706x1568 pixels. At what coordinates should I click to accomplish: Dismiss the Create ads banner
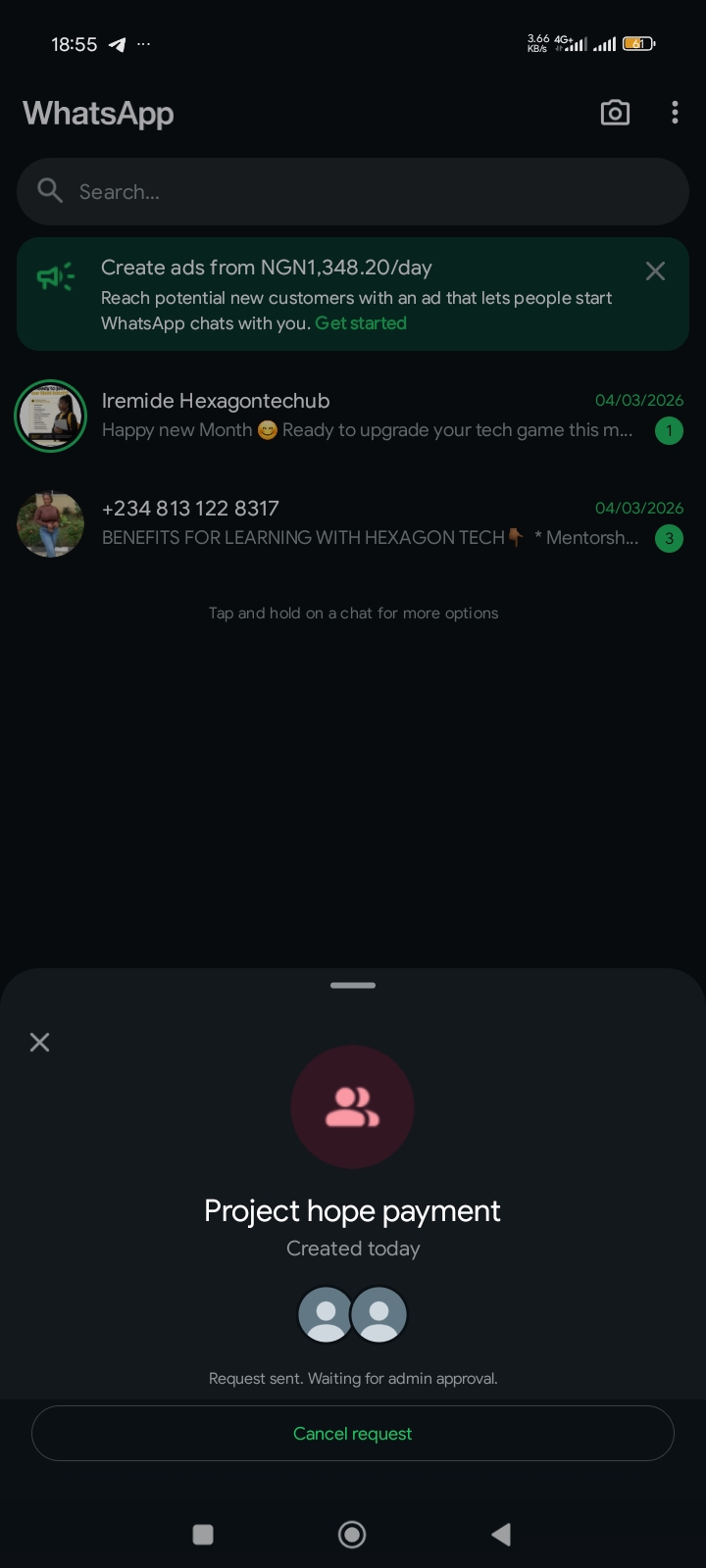655,271
